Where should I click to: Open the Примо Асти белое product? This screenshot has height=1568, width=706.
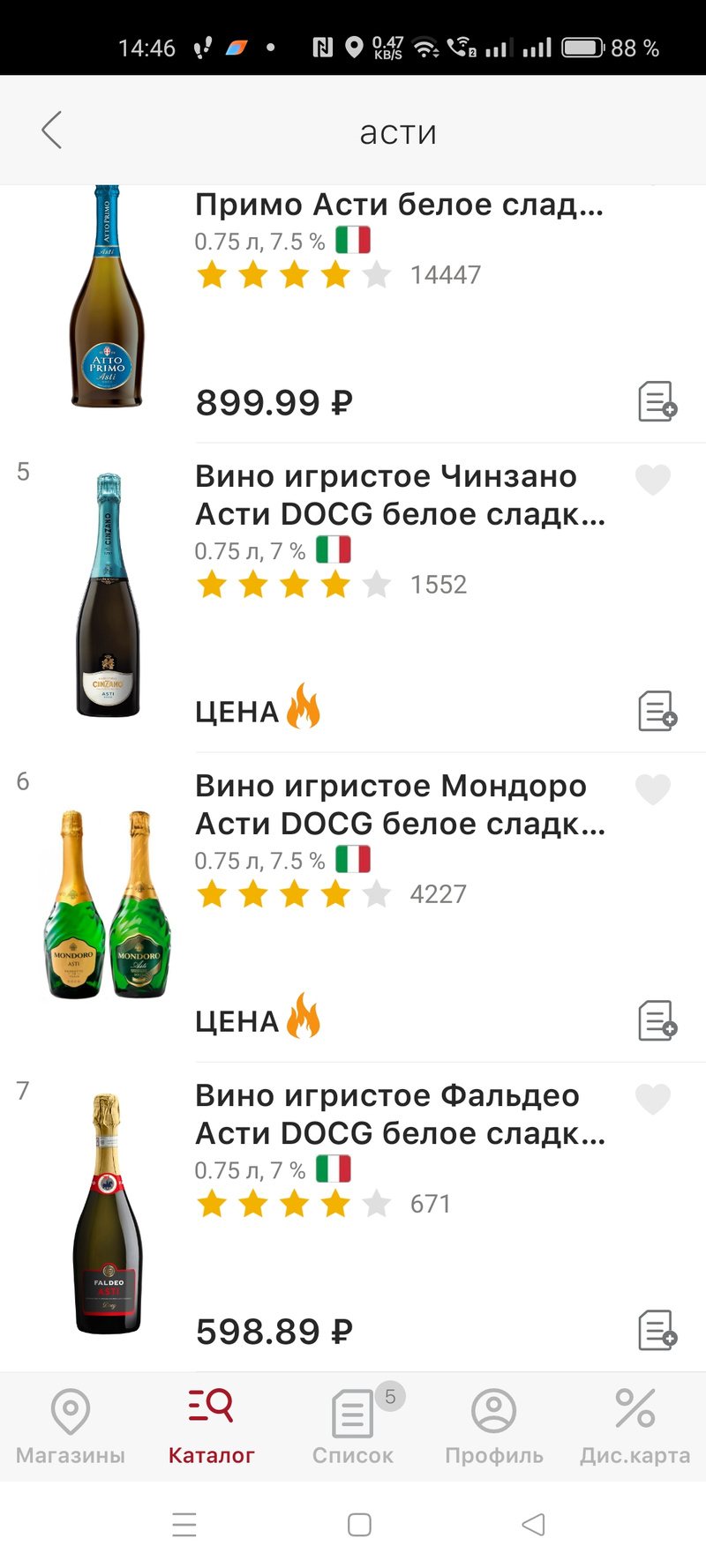click(399, 205)
